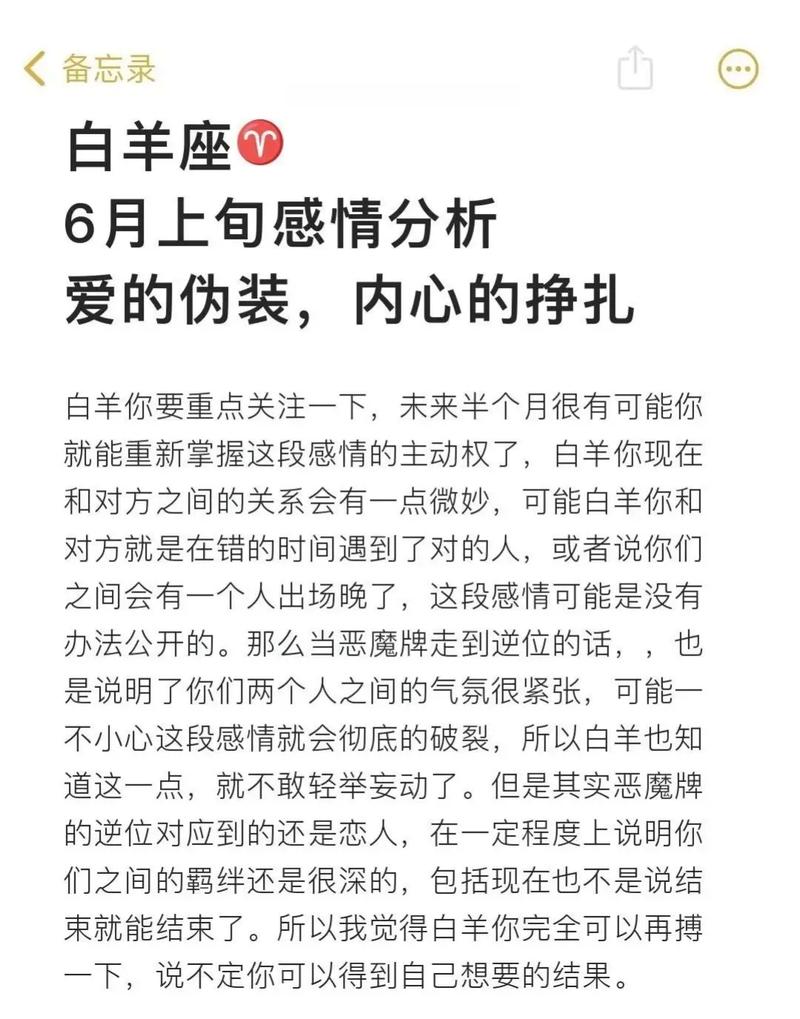Go back to the 备忘录 notes list
The width and height of the screenshot is (800, 1019).
click(90, 68)
